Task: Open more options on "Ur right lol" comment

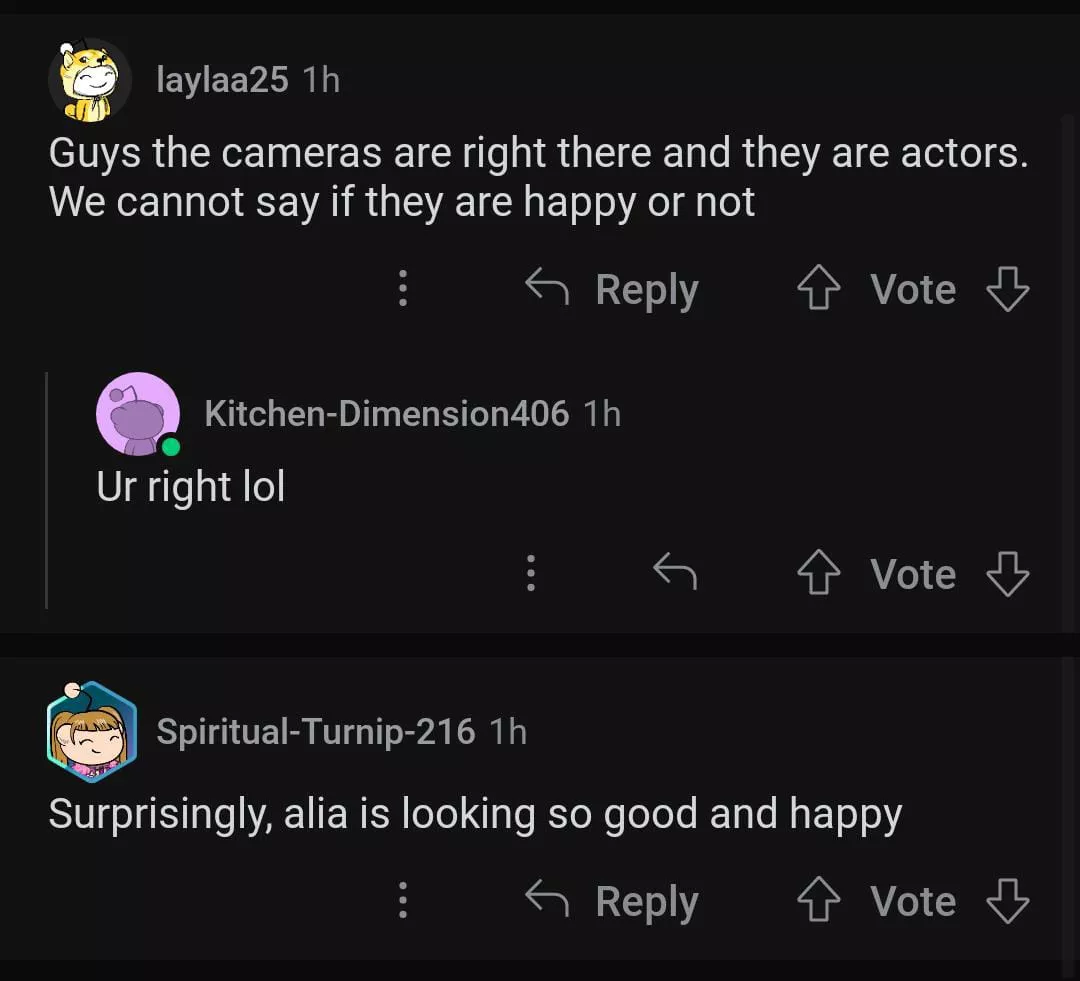Action: click(x=531, y=574)
